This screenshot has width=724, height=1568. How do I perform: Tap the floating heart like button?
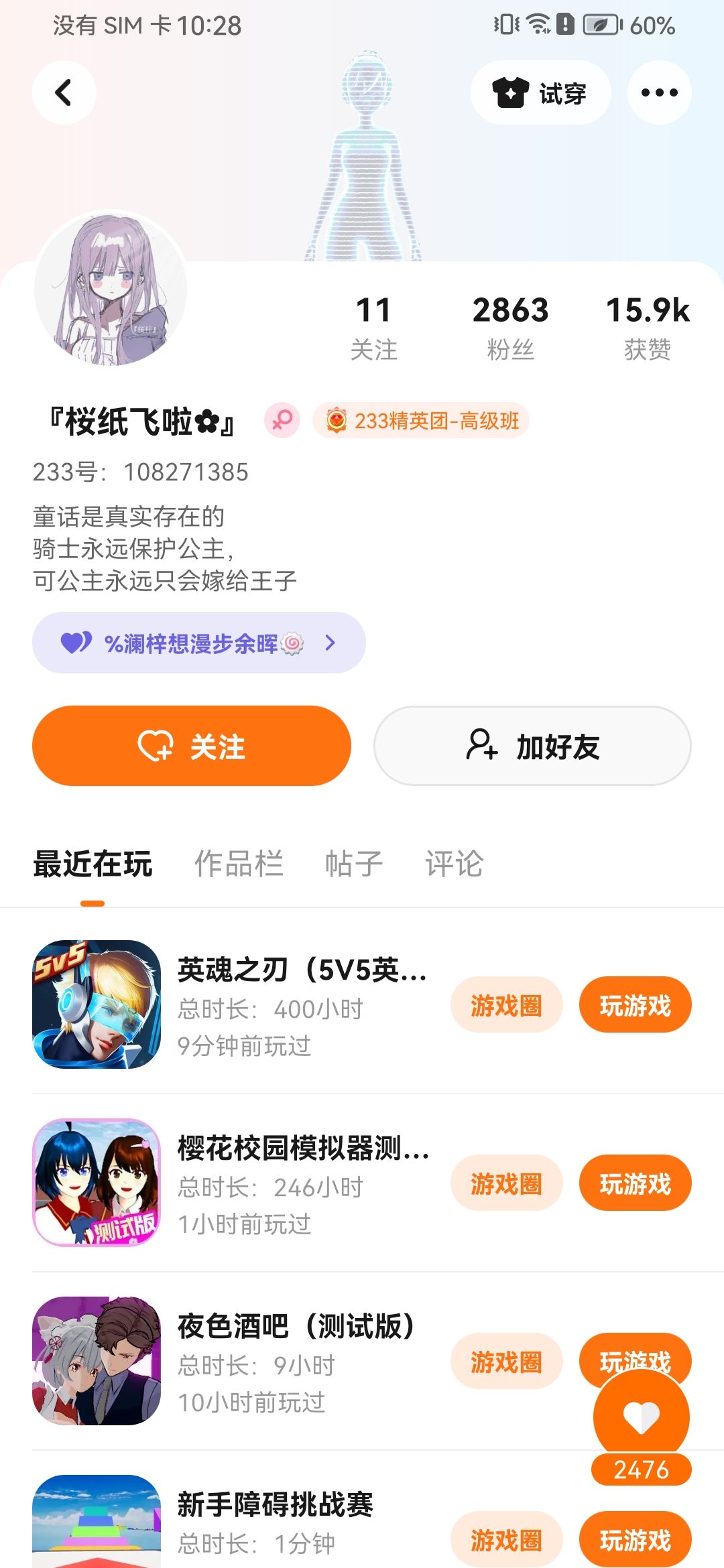[x=641, y=1417]
